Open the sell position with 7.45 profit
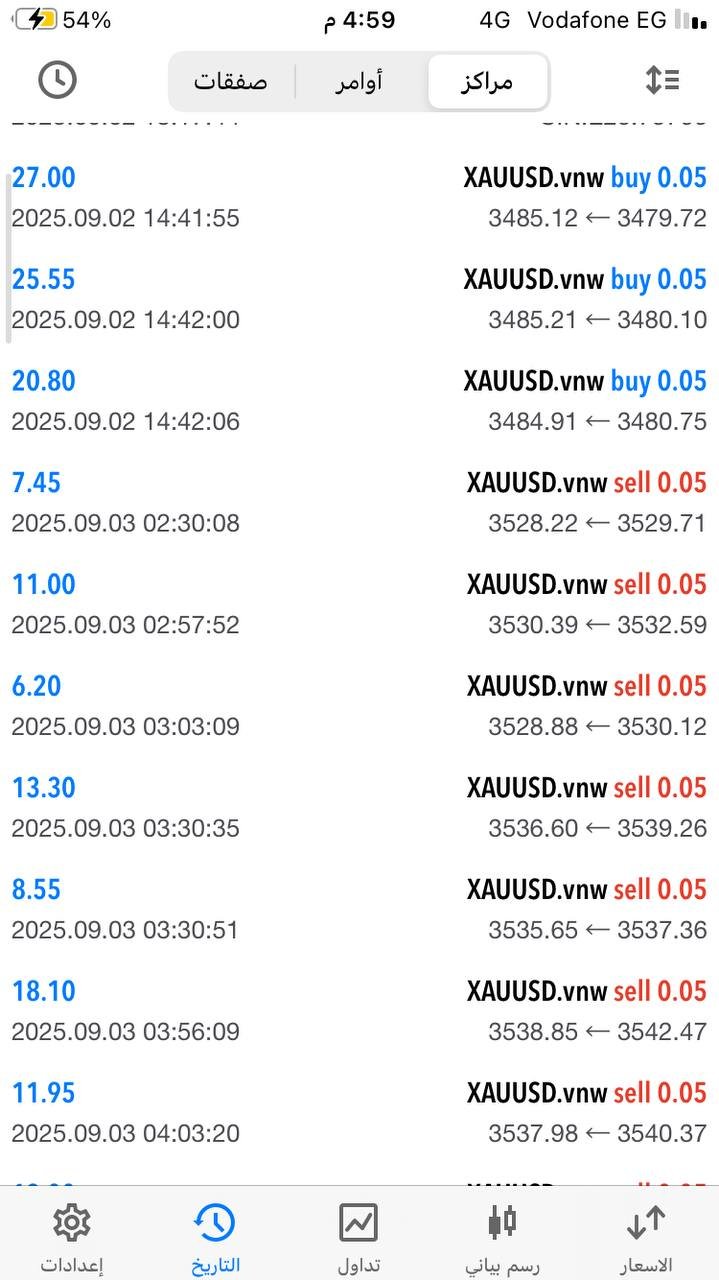 click(359, 502)
